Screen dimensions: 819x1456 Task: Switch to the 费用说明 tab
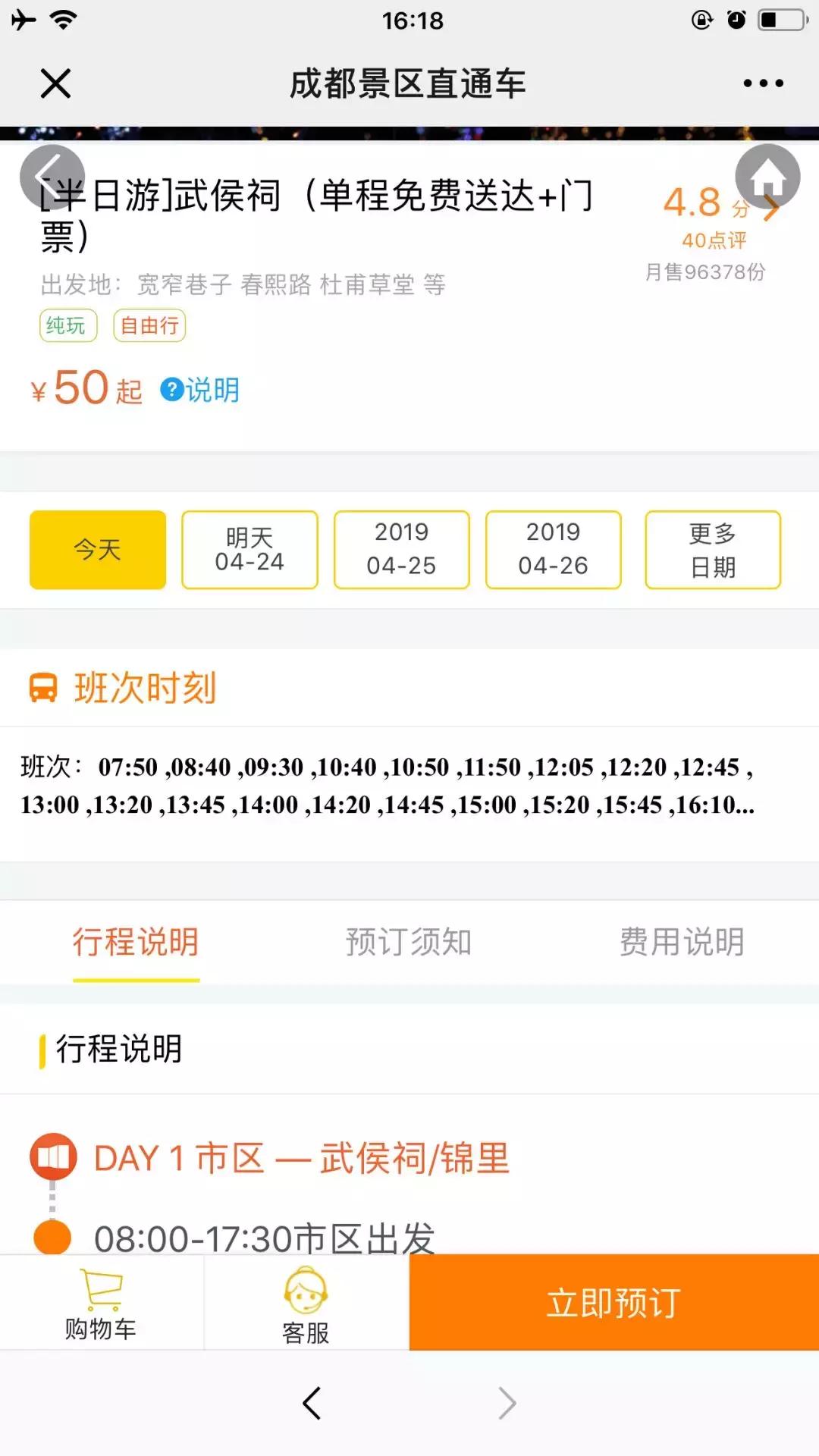tap(681, 942)
